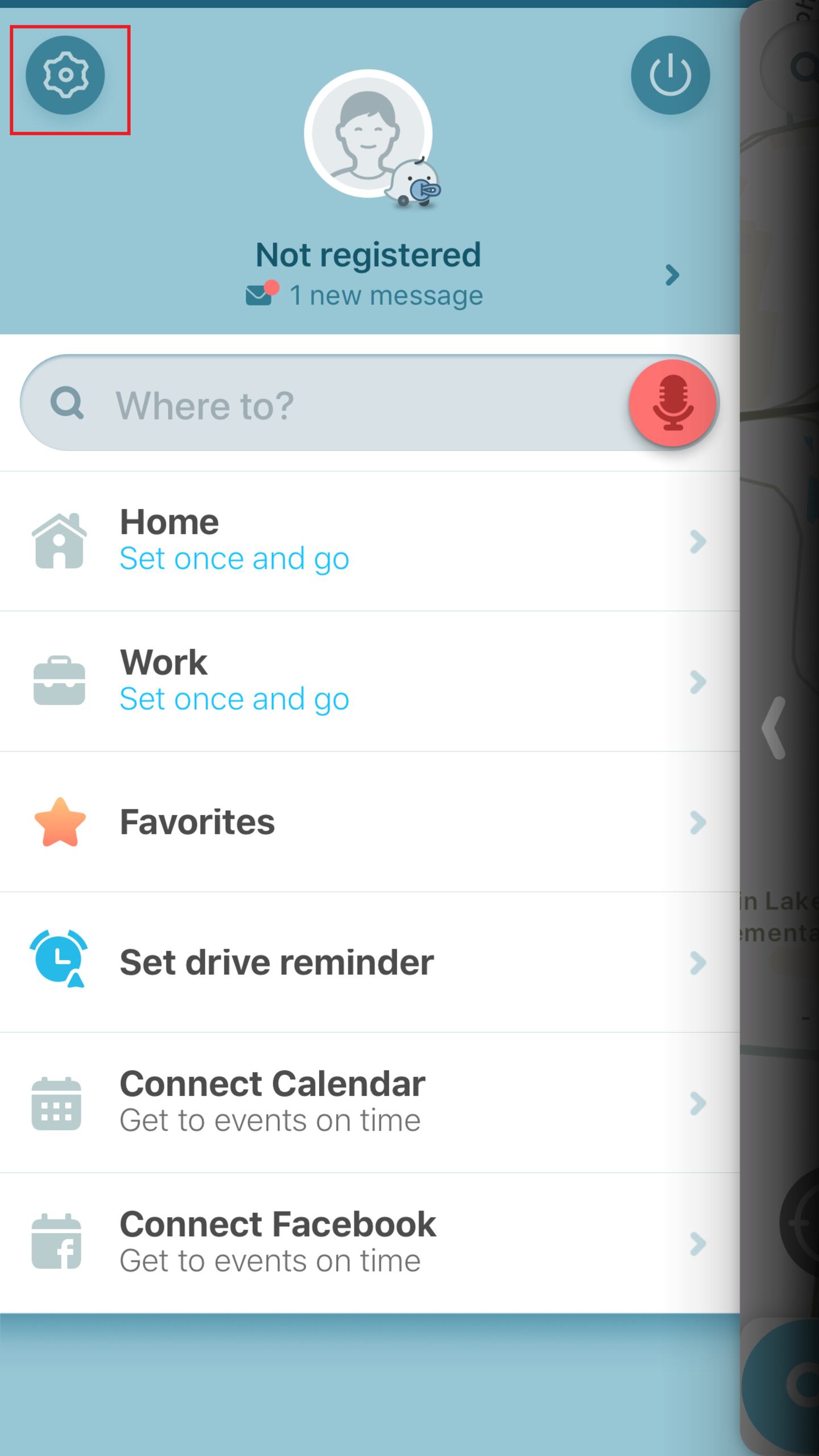
Task: Tap the power off button
Action: 670,75
